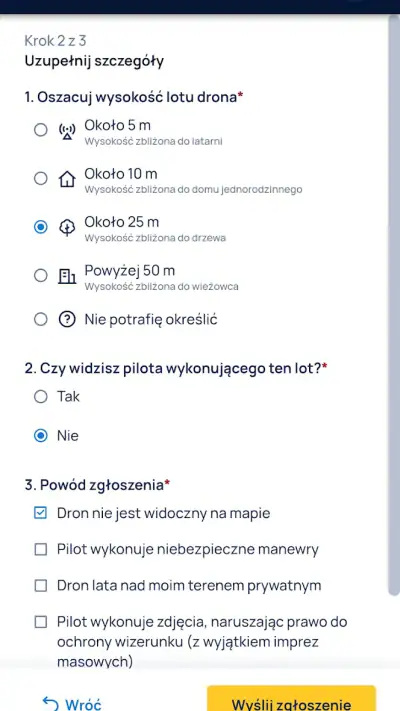Select the Około 25 m radio option
The width and height of the screenshot is (400, 711).
point(41,227)
